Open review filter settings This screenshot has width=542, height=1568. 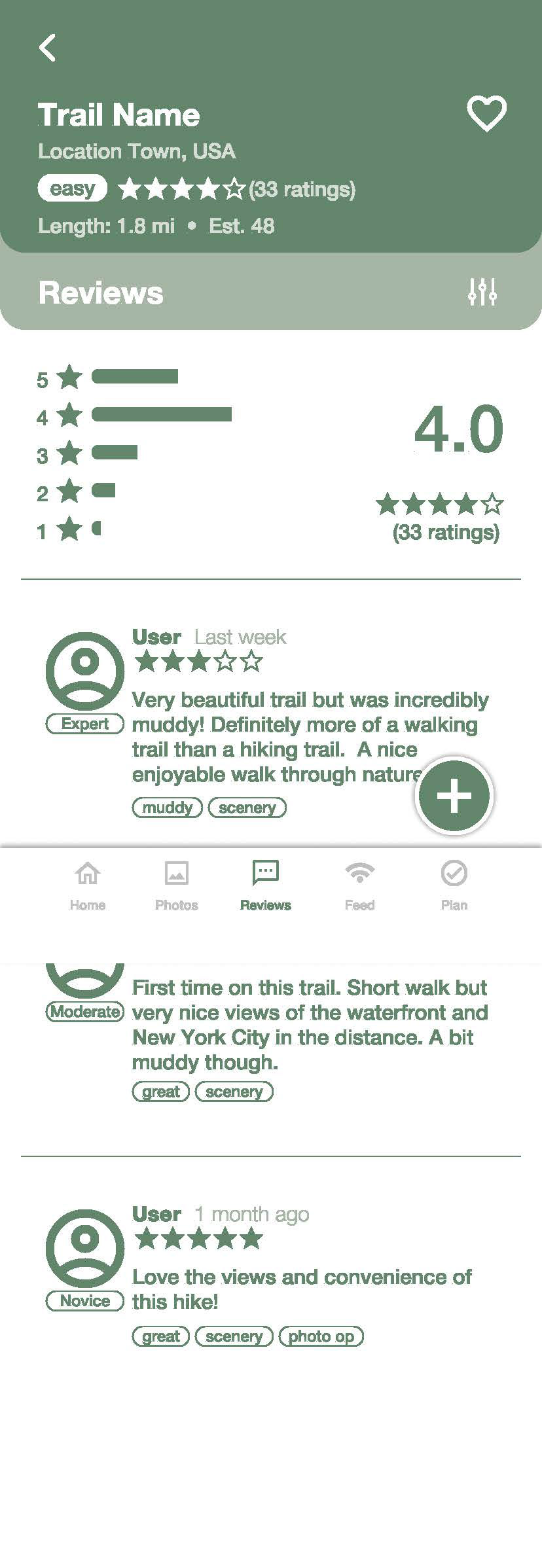click(x=482, y=292)
